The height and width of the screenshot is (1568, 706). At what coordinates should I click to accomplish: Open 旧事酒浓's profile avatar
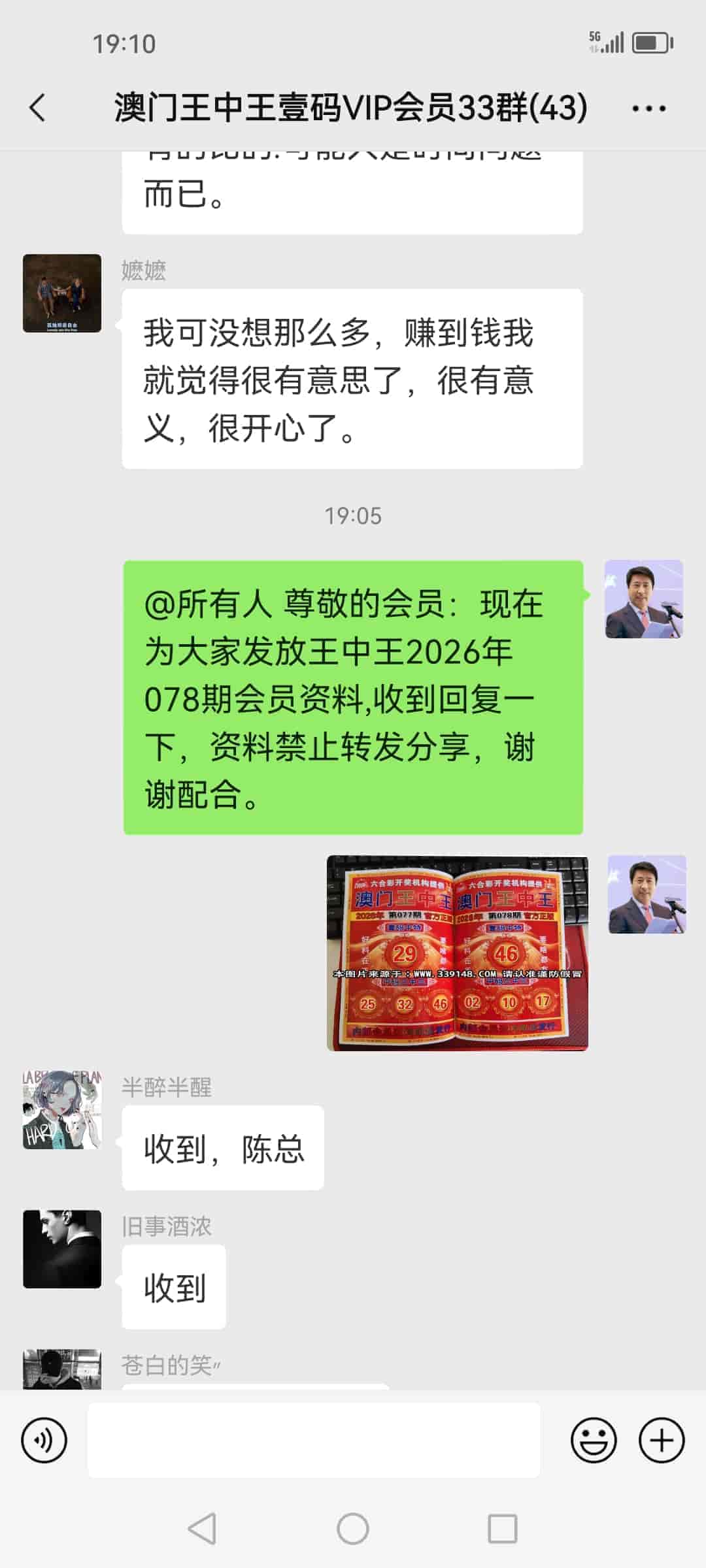62,1249
